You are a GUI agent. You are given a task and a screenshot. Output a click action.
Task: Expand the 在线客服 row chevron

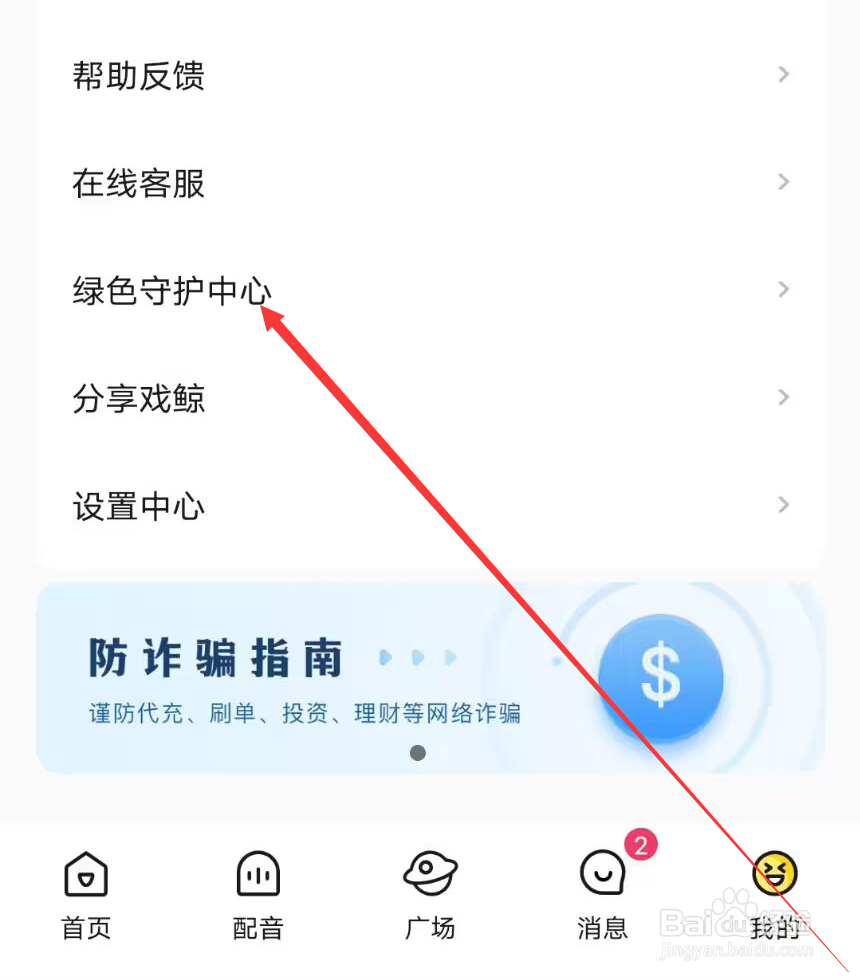(x=783, y=182)
